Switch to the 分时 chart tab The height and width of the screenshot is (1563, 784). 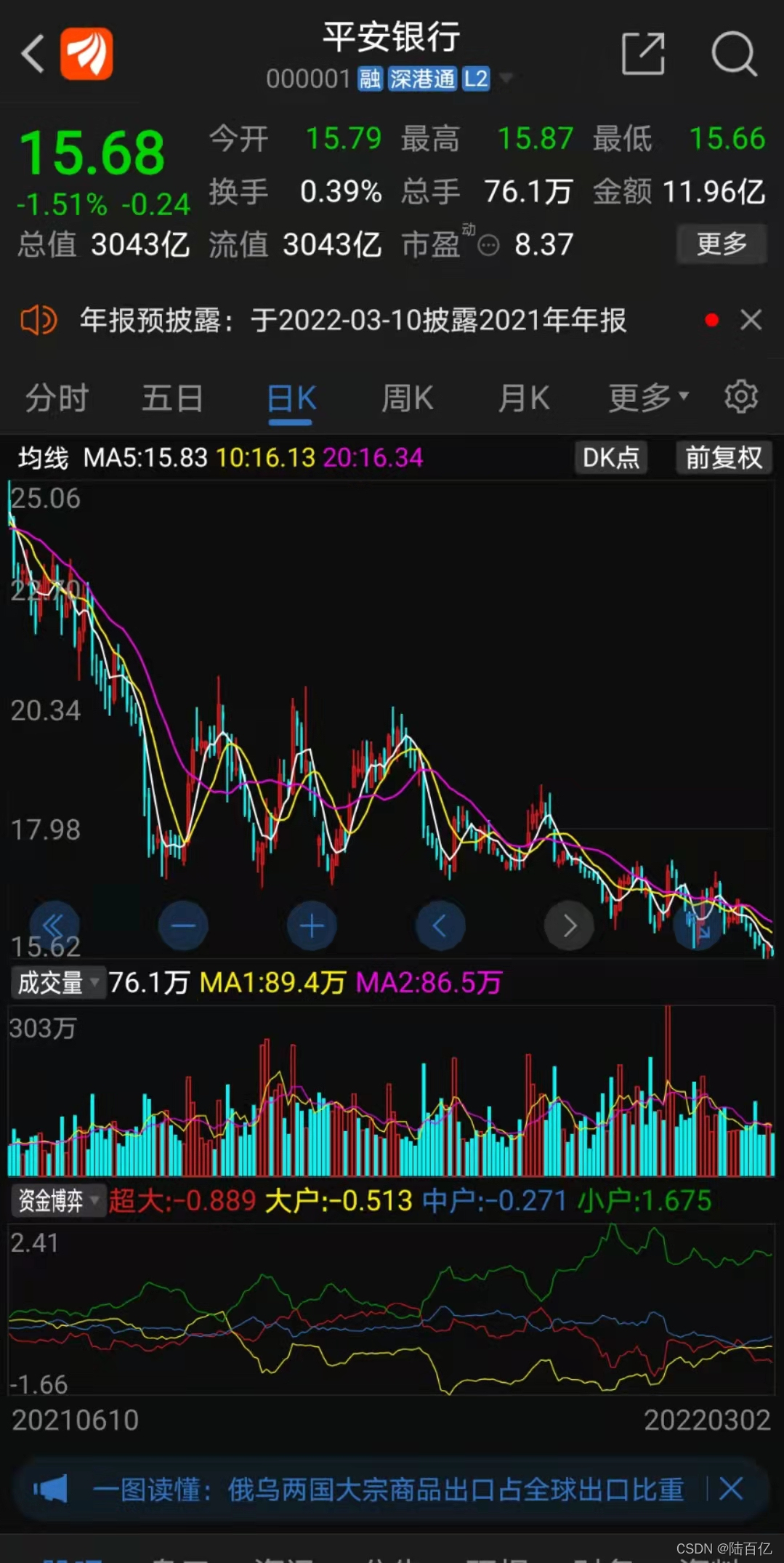tap(57, 398)
